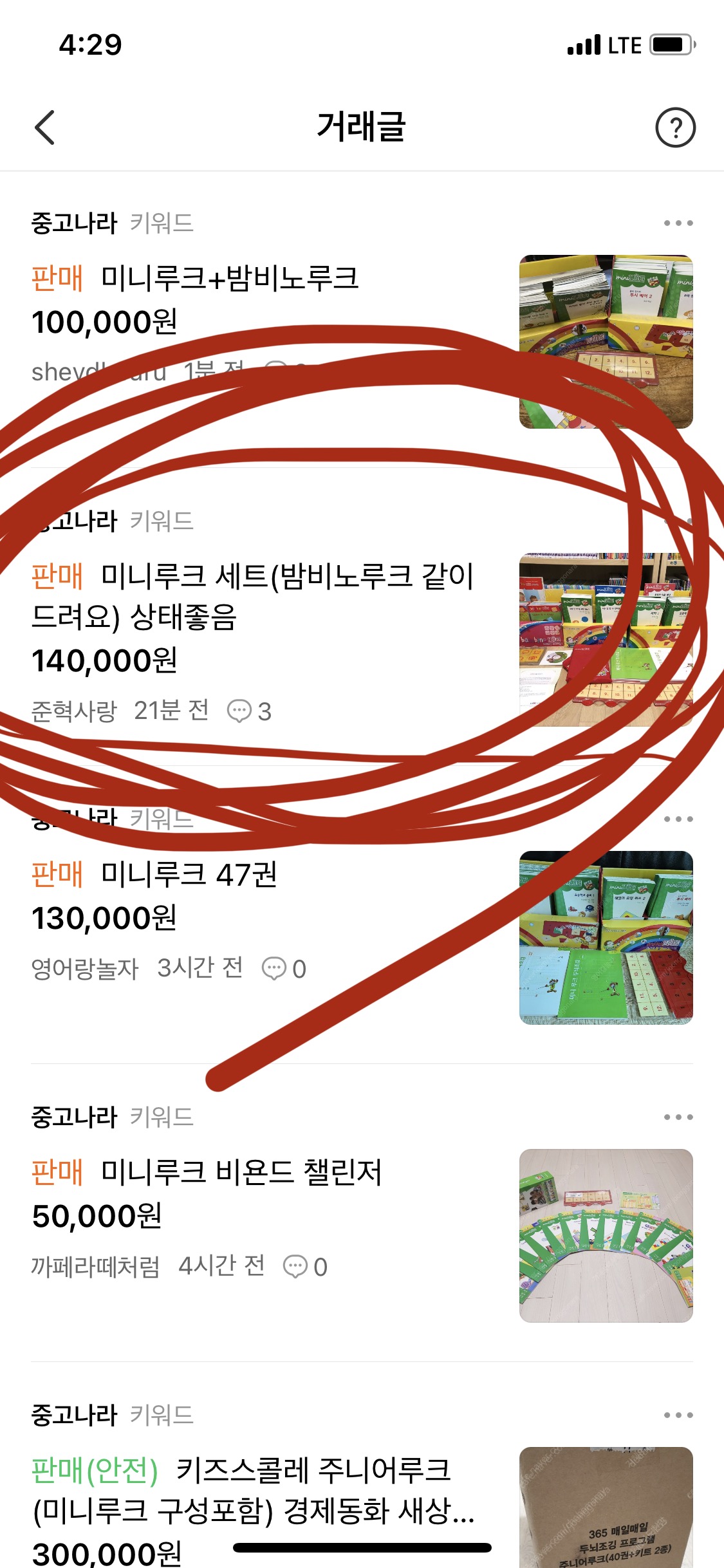Open the help question mark icon
Screen dimensions: 724x1568
[675, 127]
